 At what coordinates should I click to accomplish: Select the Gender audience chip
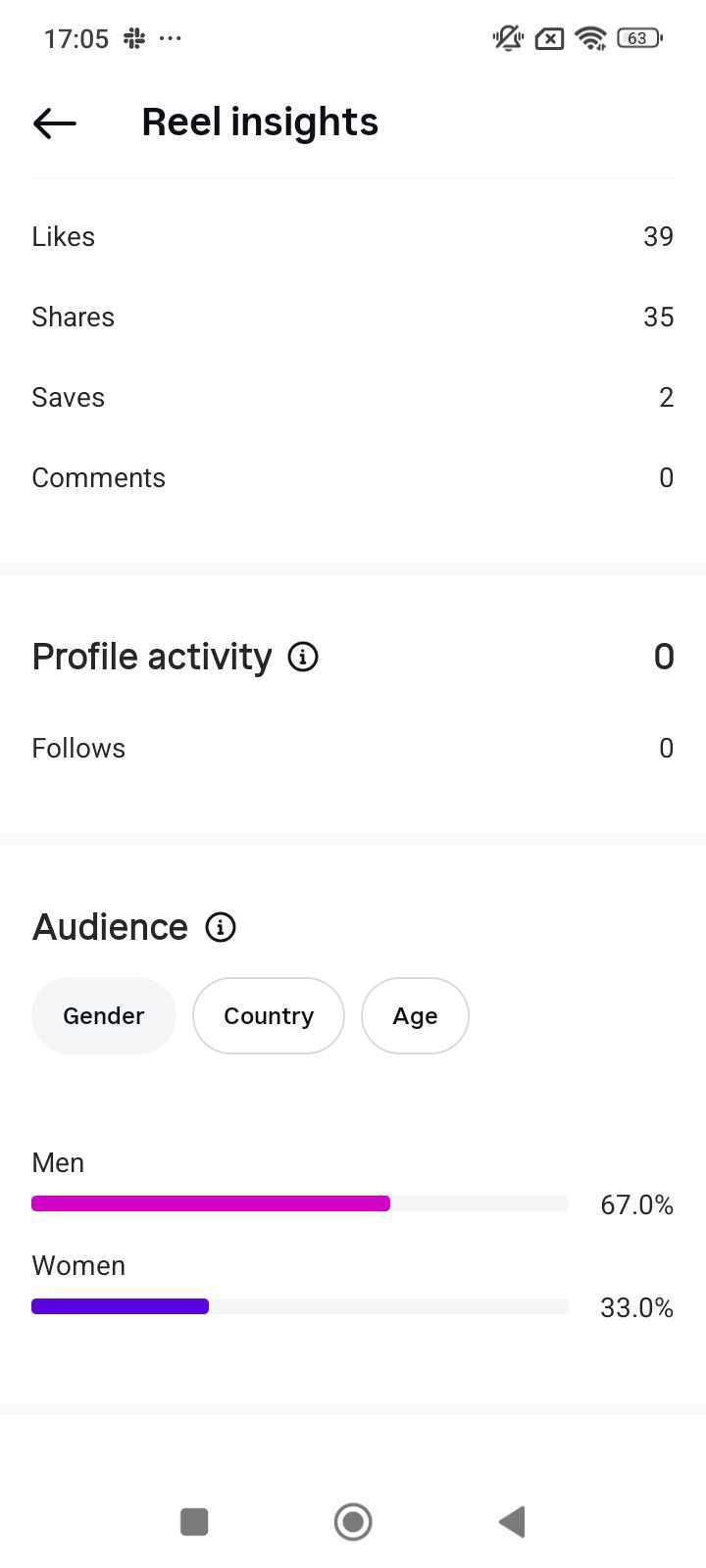pos(104,1015)
